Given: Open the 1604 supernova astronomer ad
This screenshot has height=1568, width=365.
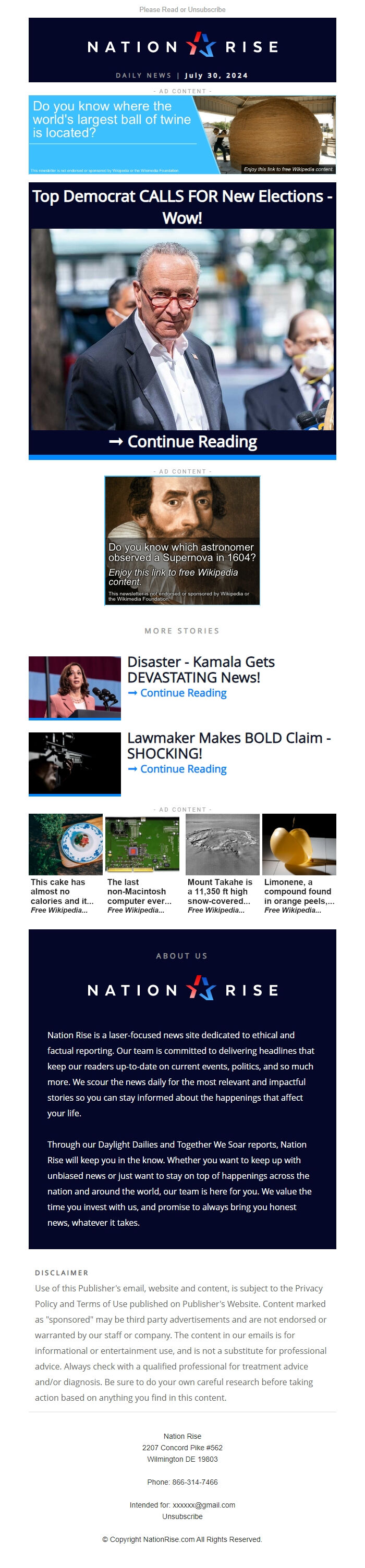Looking at the screenshot, I should (x=182, y=541).
